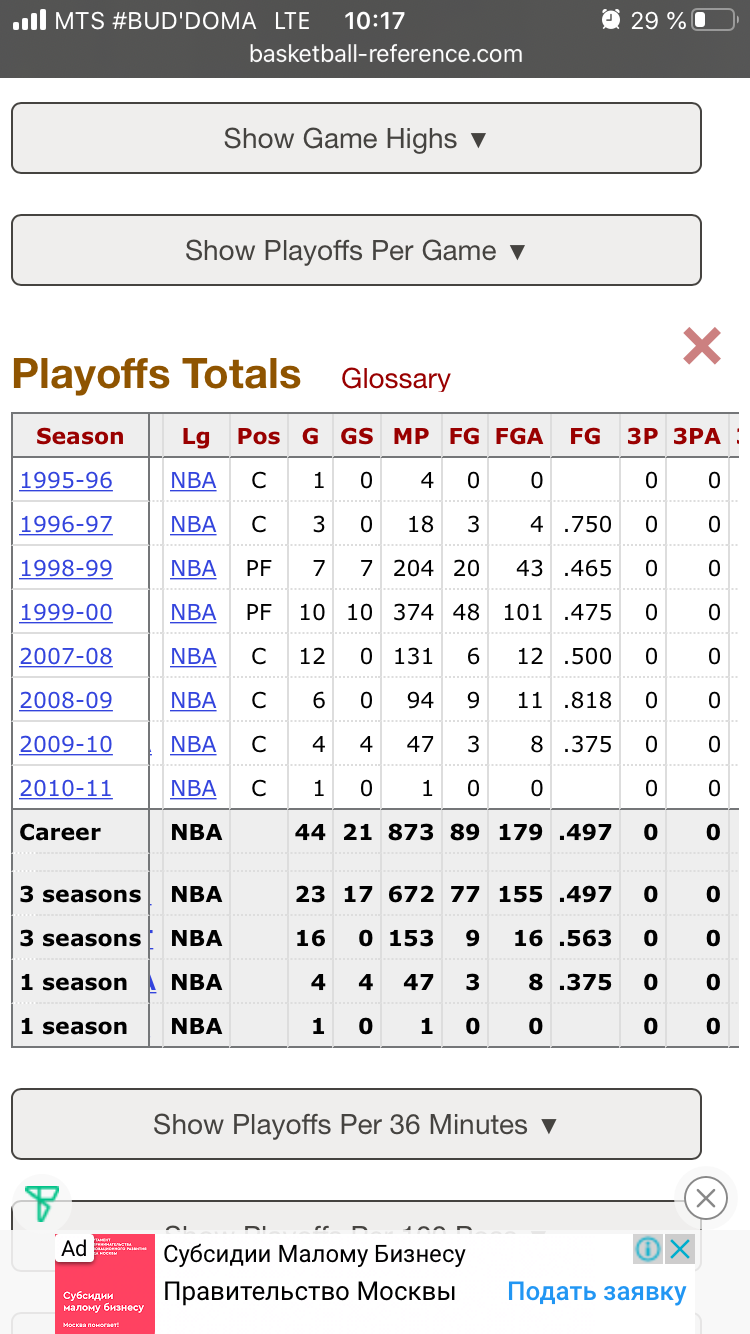The height and width of the screenshot is (1334, 750).
Task: Open the NBA league link for 1998-99
Action: [x=193, y=569]
